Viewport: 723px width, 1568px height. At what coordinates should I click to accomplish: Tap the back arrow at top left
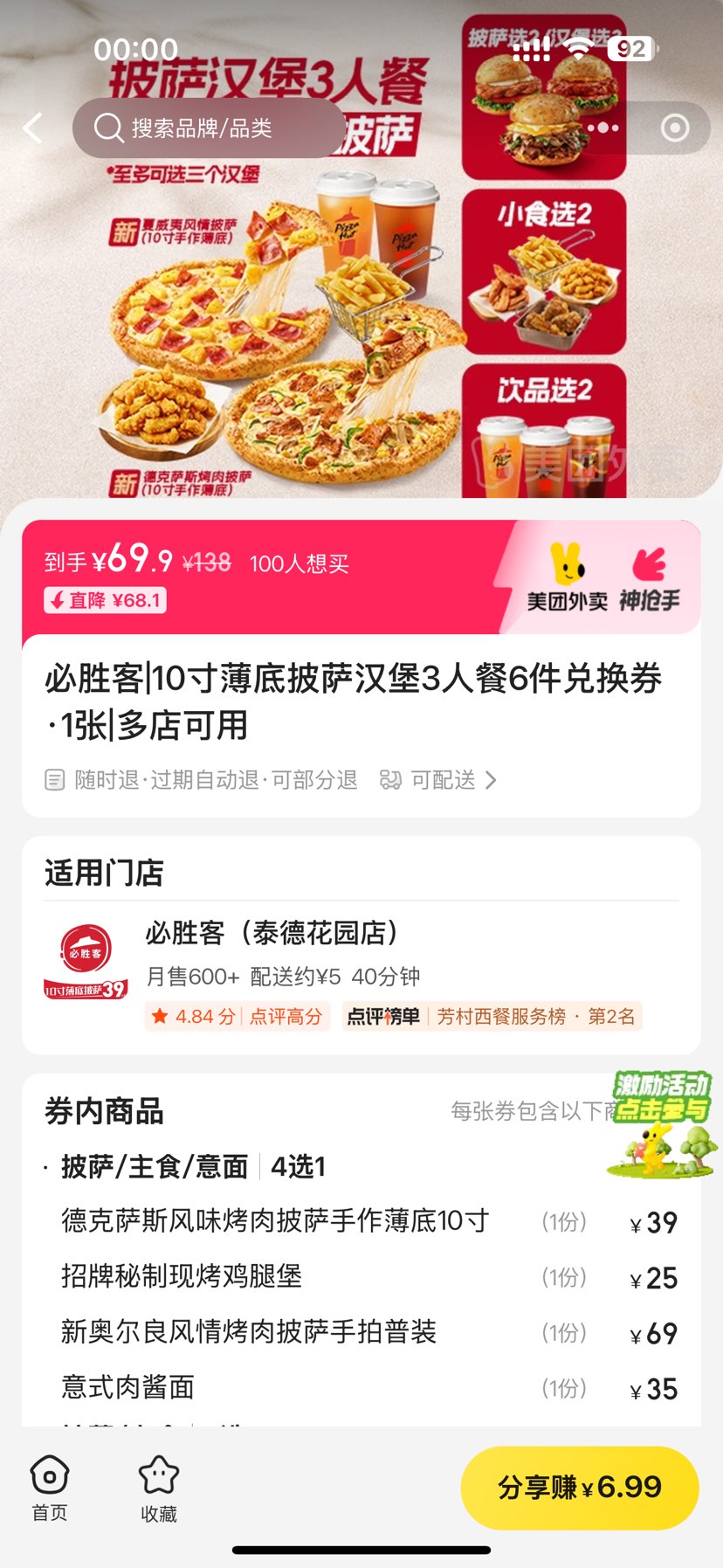click(x=32, y=128)
